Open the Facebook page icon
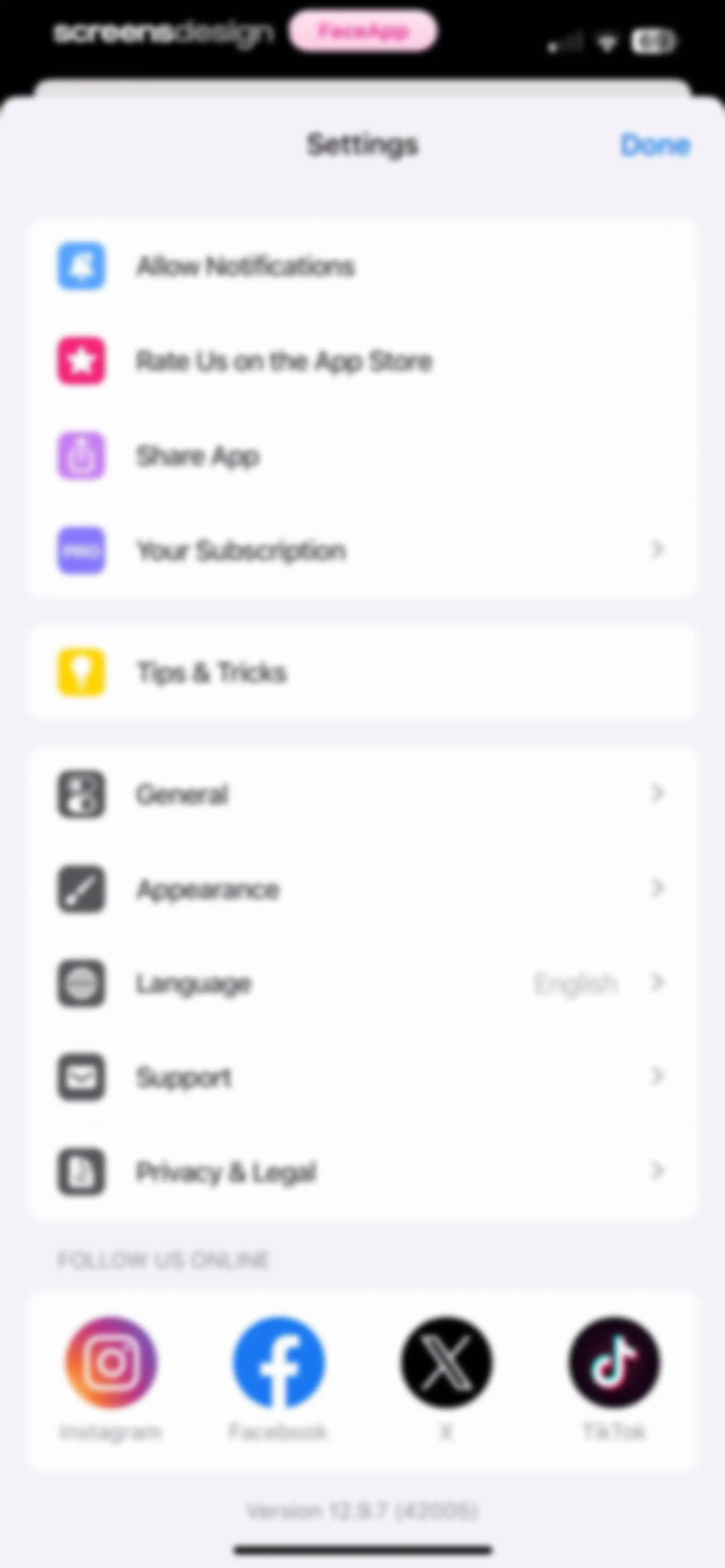The image size is (725, 1568). (x=279, y=1362)
